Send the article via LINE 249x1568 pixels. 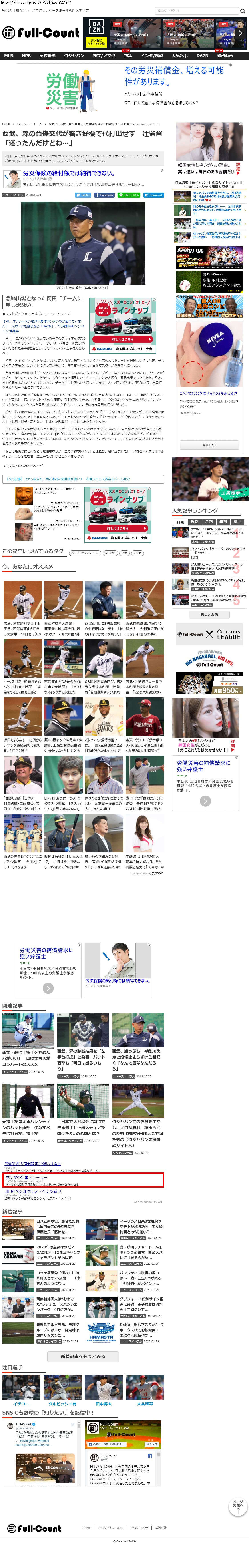click(129, 195)
